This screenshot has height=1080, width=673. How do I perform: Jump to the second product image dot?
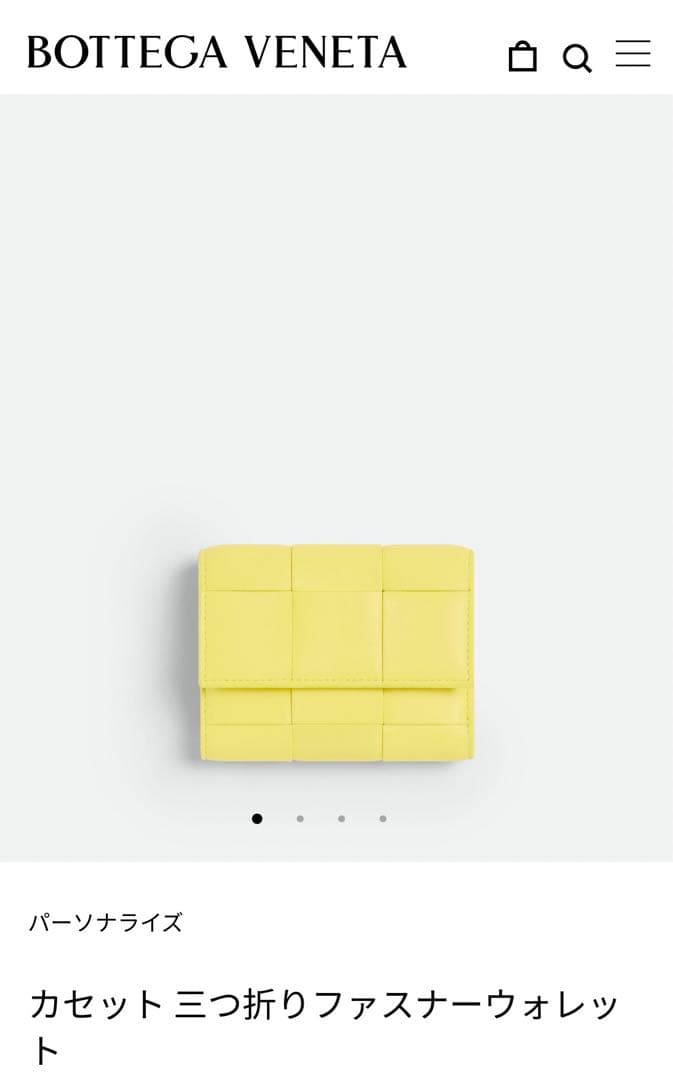pyautogui.click(x=300, y=819)
